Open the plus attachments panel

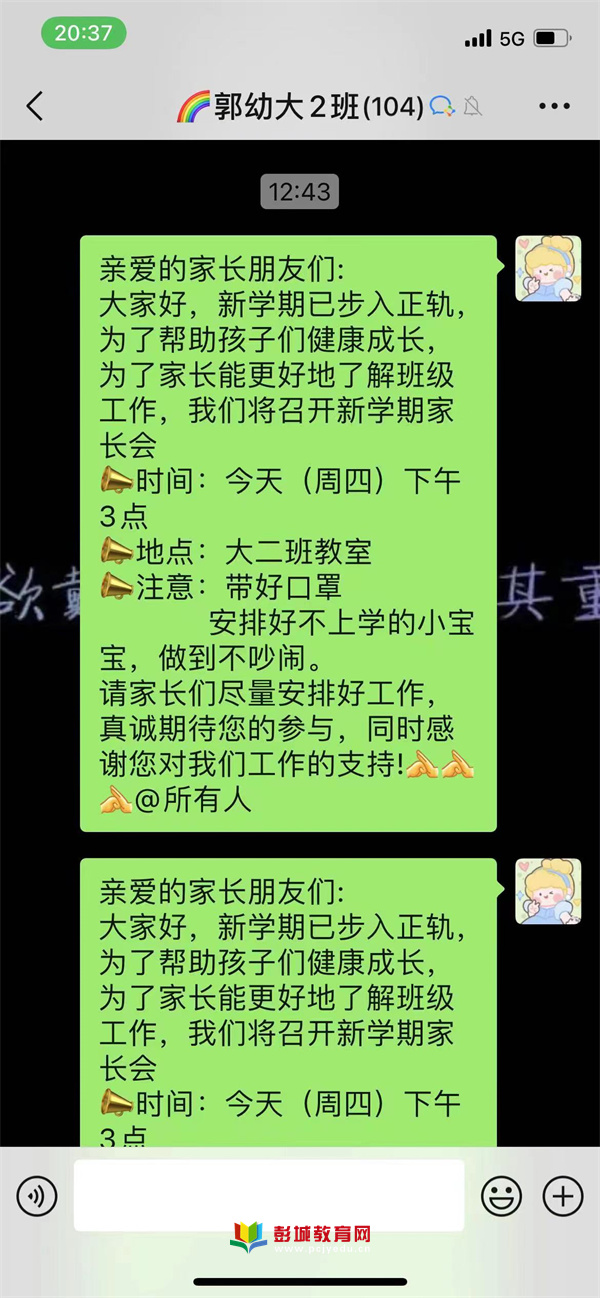(x=562, y=1195)
